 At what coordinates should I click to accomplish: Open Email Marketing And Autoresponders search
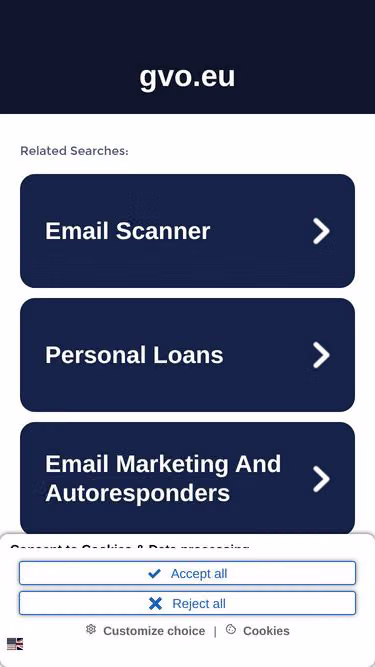(188, 478)
